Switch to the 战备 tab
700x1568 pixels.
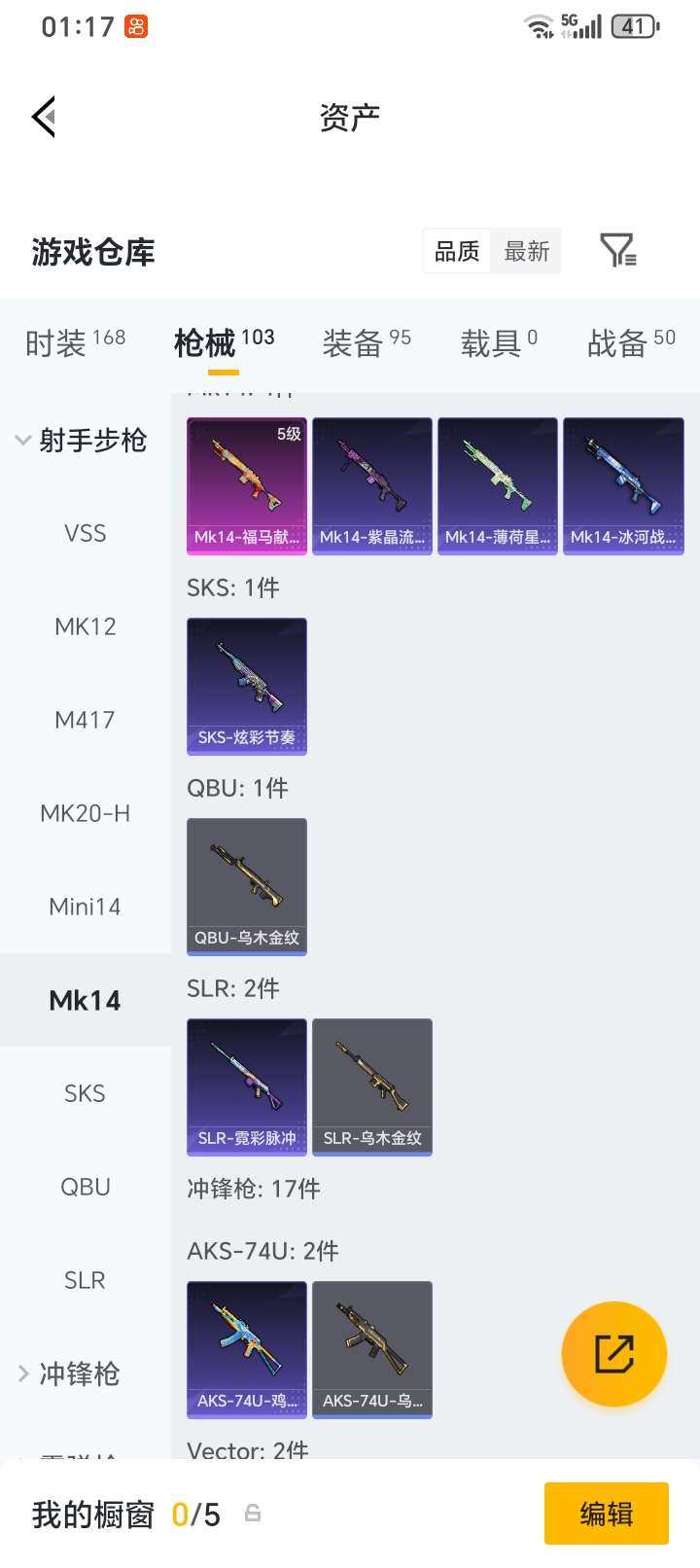[x=631, y=342]
